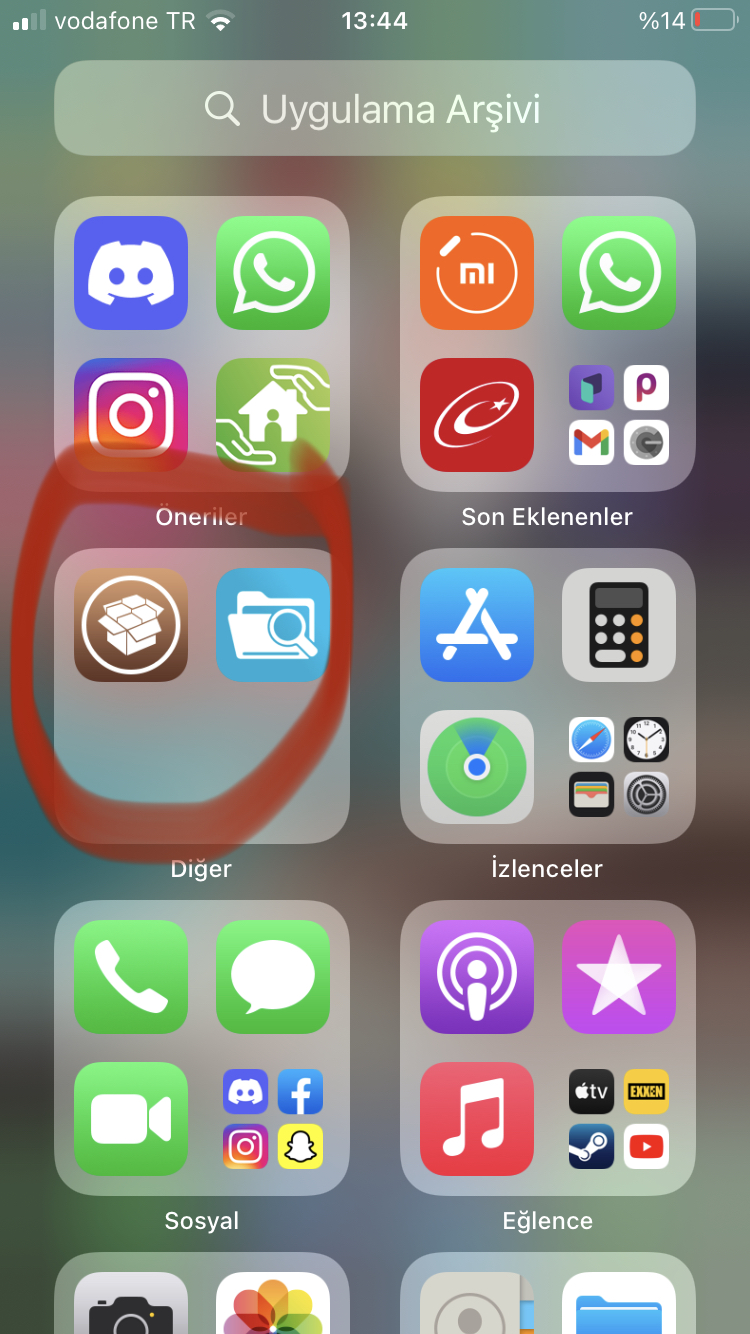Open Instagram in the Öneriler folder
Image resolution: width=750 pixels, height=1334 pixels.
[x=131, y=415]
